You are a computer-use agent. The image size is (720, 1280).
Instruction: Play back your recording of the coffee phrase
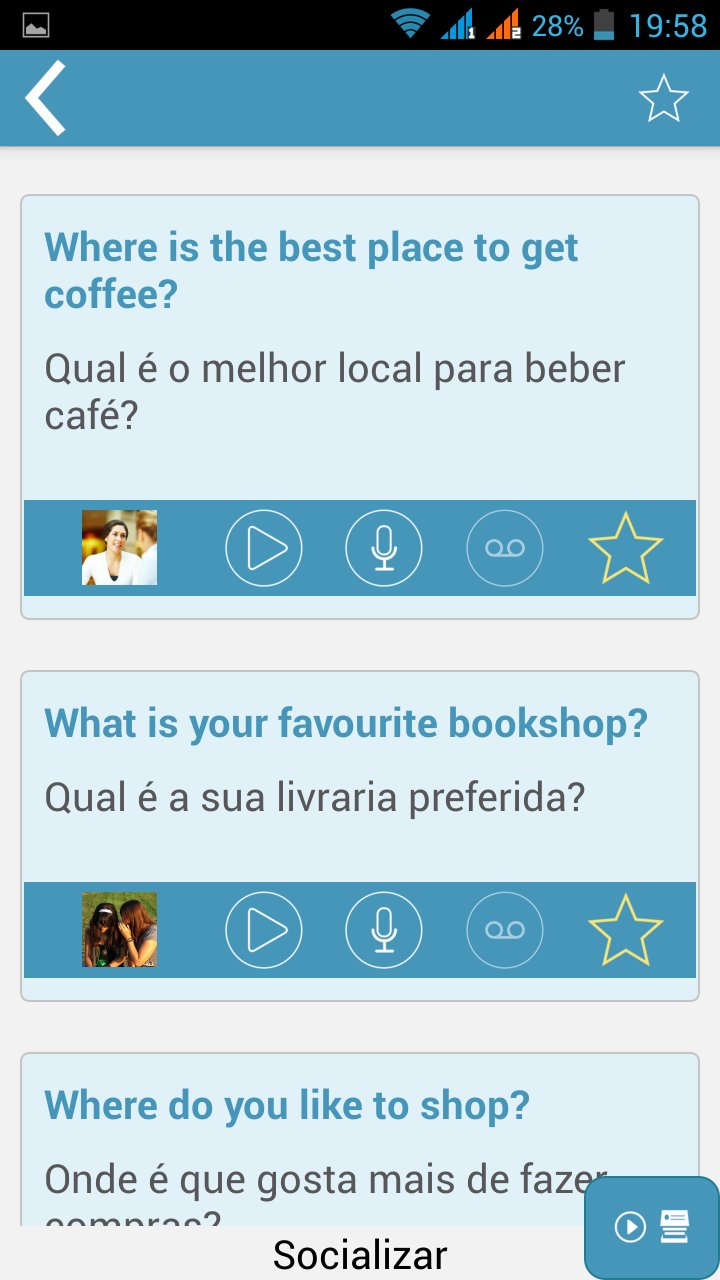click(505, 548)
